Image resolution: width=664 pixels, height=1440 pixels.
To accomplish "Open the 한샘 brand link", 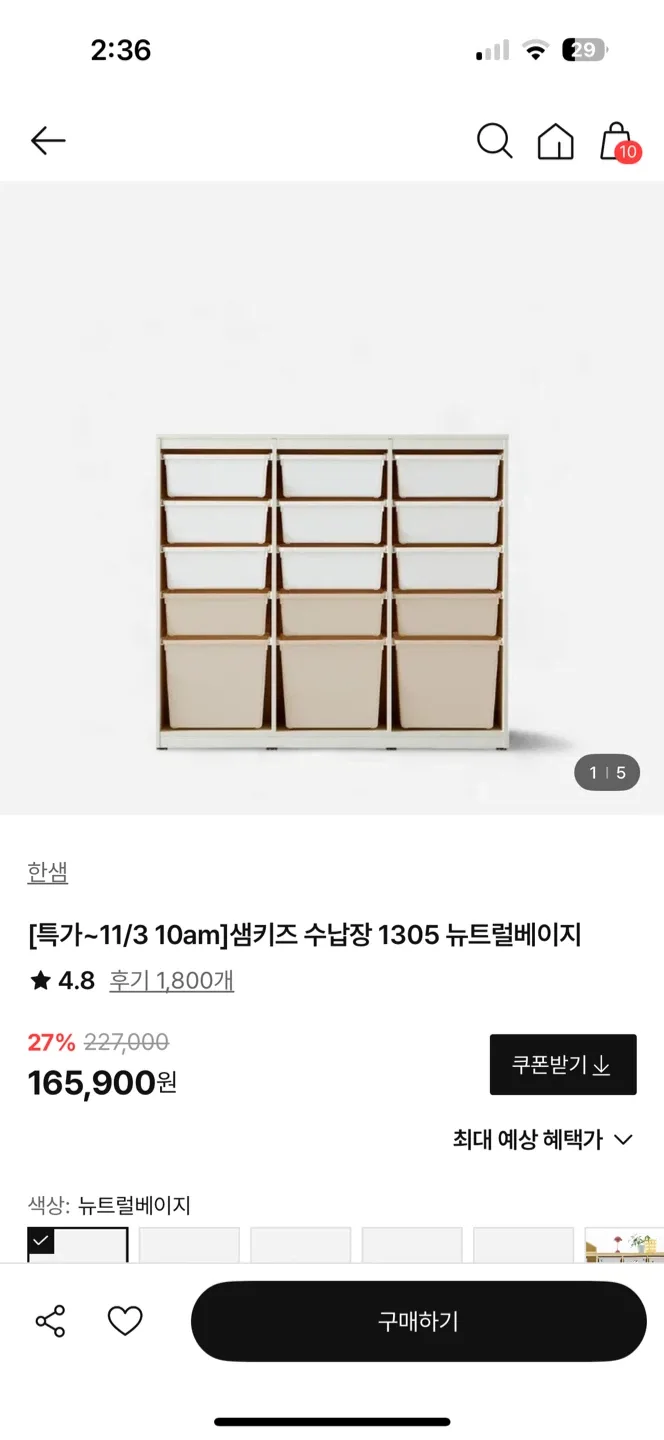I will [48, 872].
